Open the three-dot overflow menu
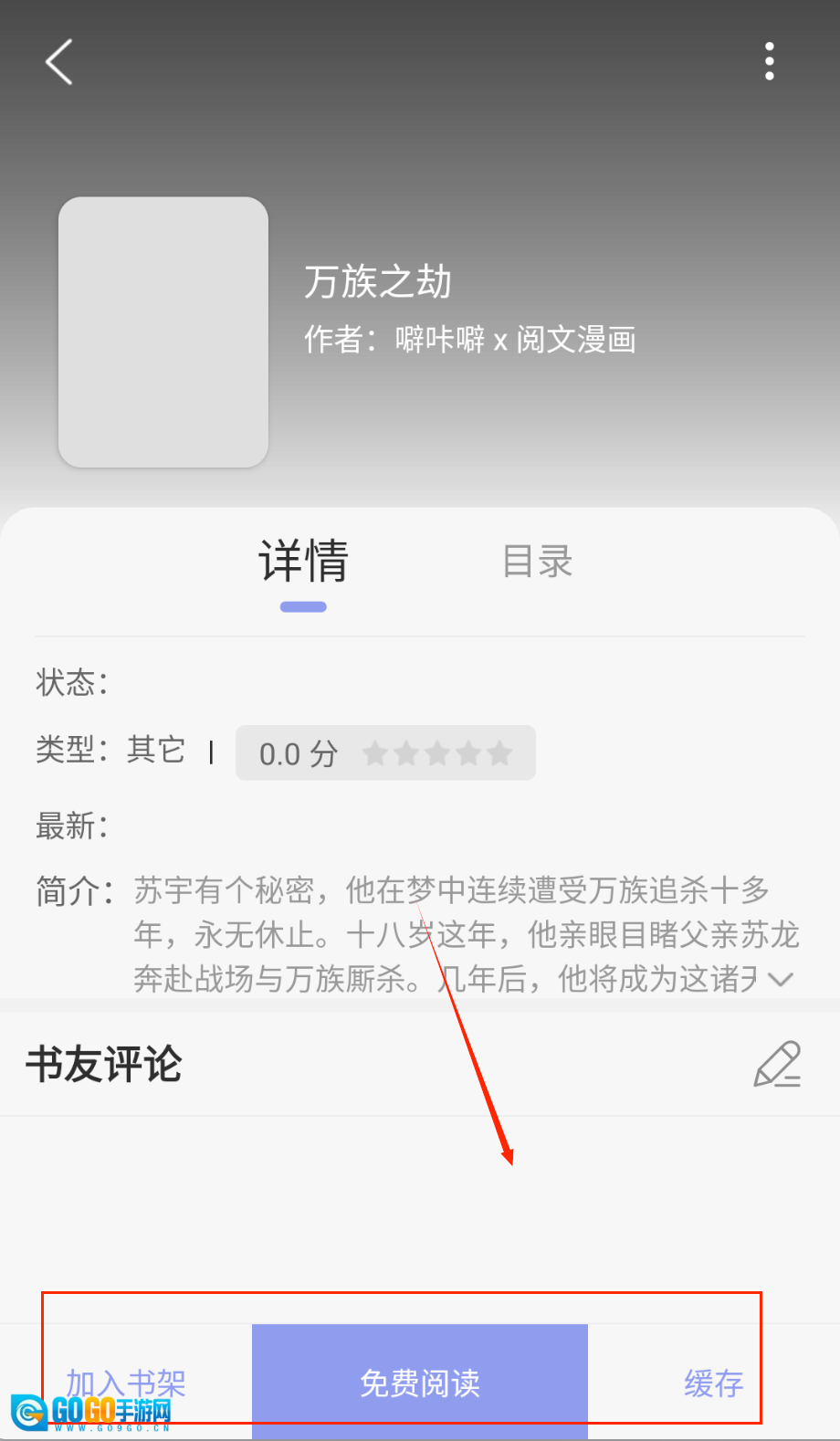This screenshot has width=840, height=1441. tap(770, 61)
